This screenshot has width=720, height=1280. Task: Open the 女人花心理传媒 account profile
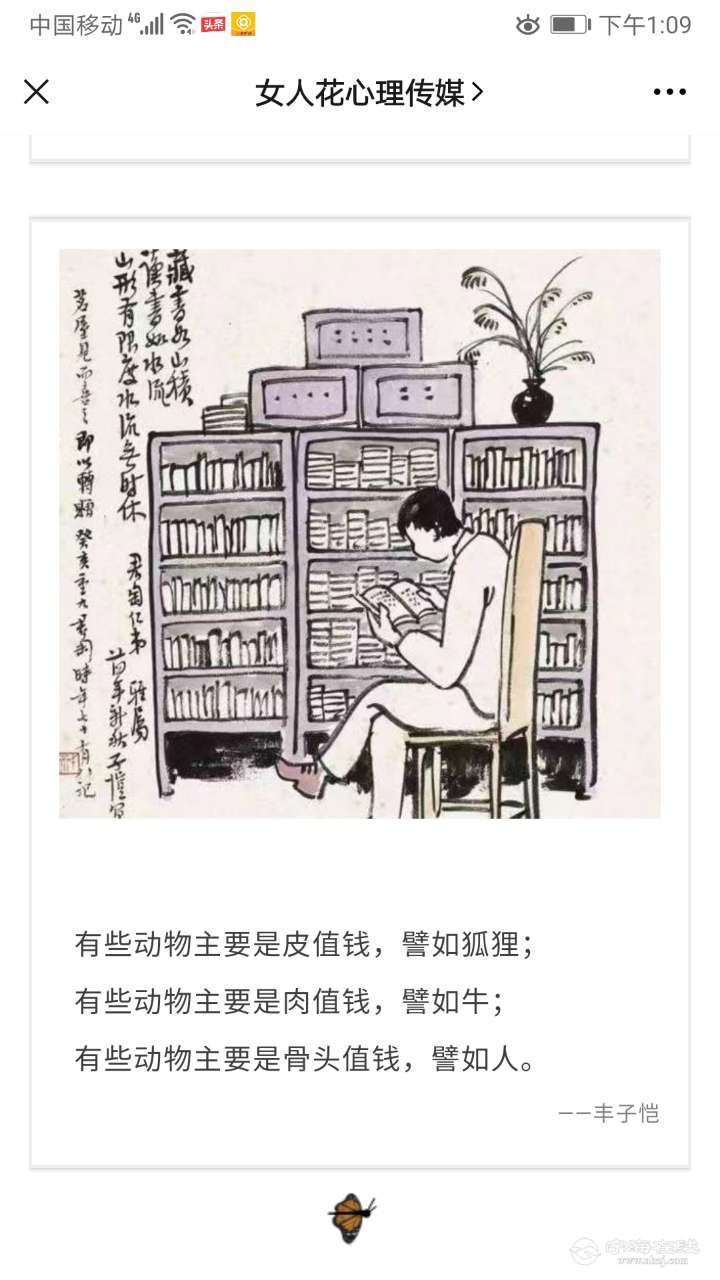(368, 93)
